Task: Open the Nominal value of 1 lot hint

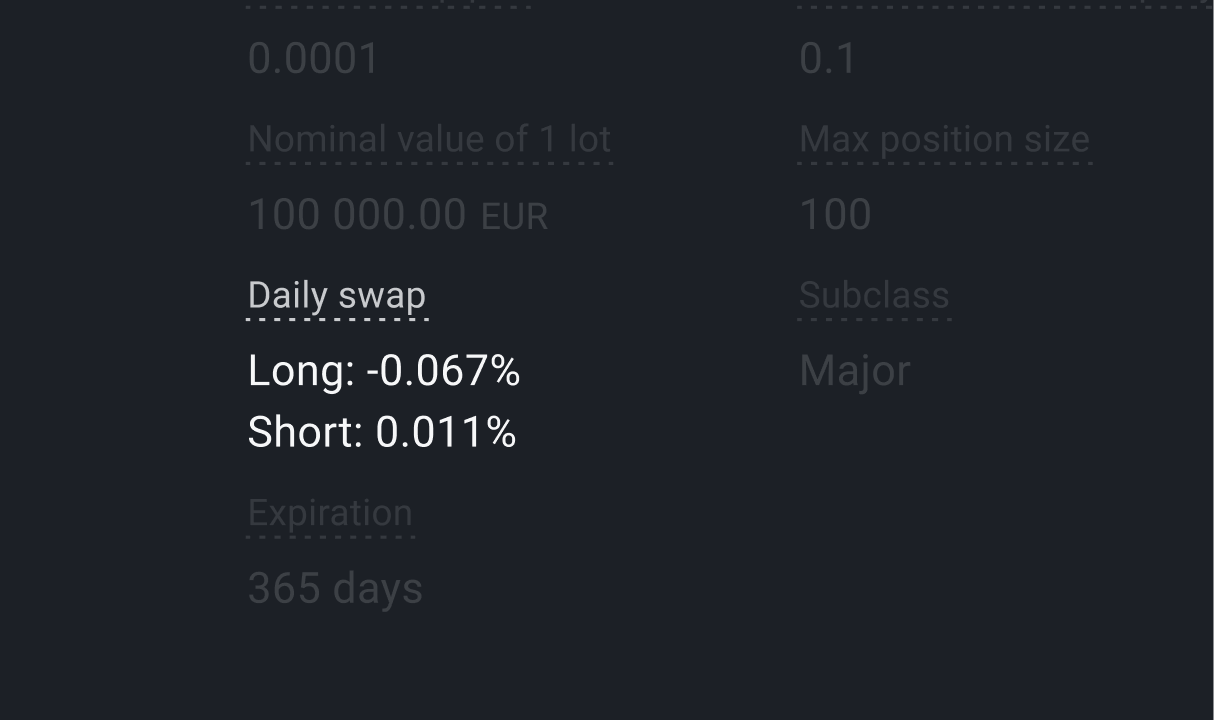Action: (x=429, y=140)
